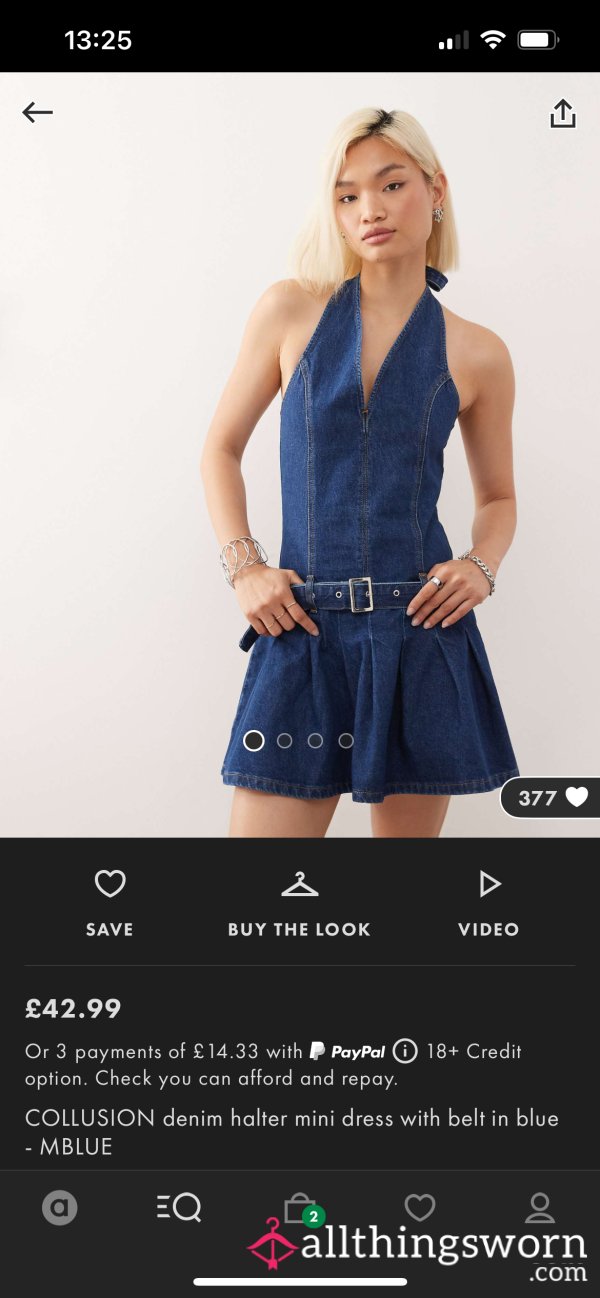600x1298 pixels.
Task: Like the dress via 377 heart button
Action: 552,797
